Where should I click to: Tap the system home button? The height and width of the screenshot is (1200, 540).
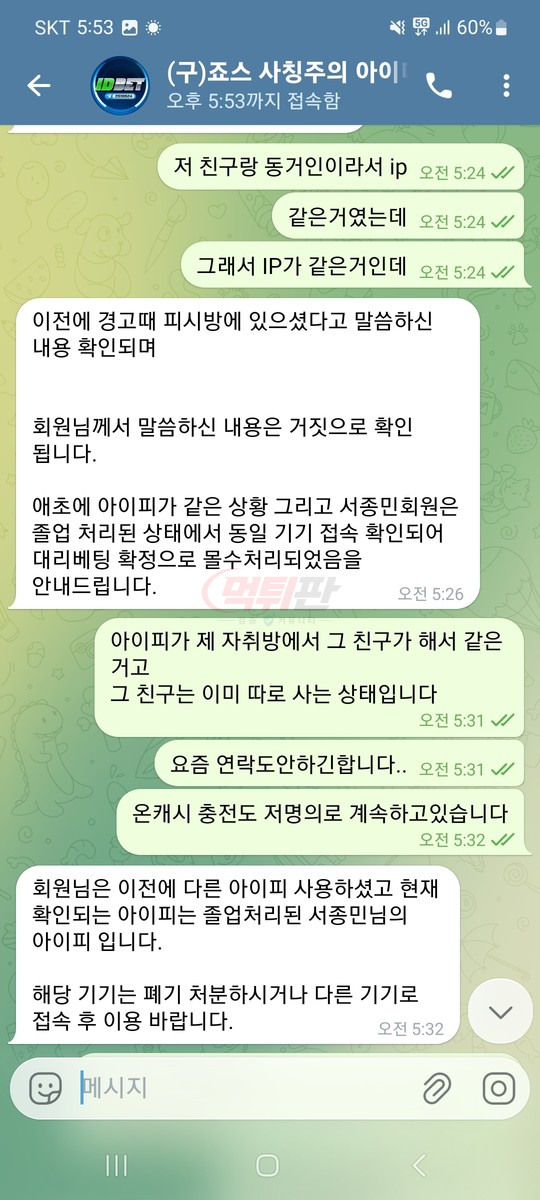point(267,1164)
